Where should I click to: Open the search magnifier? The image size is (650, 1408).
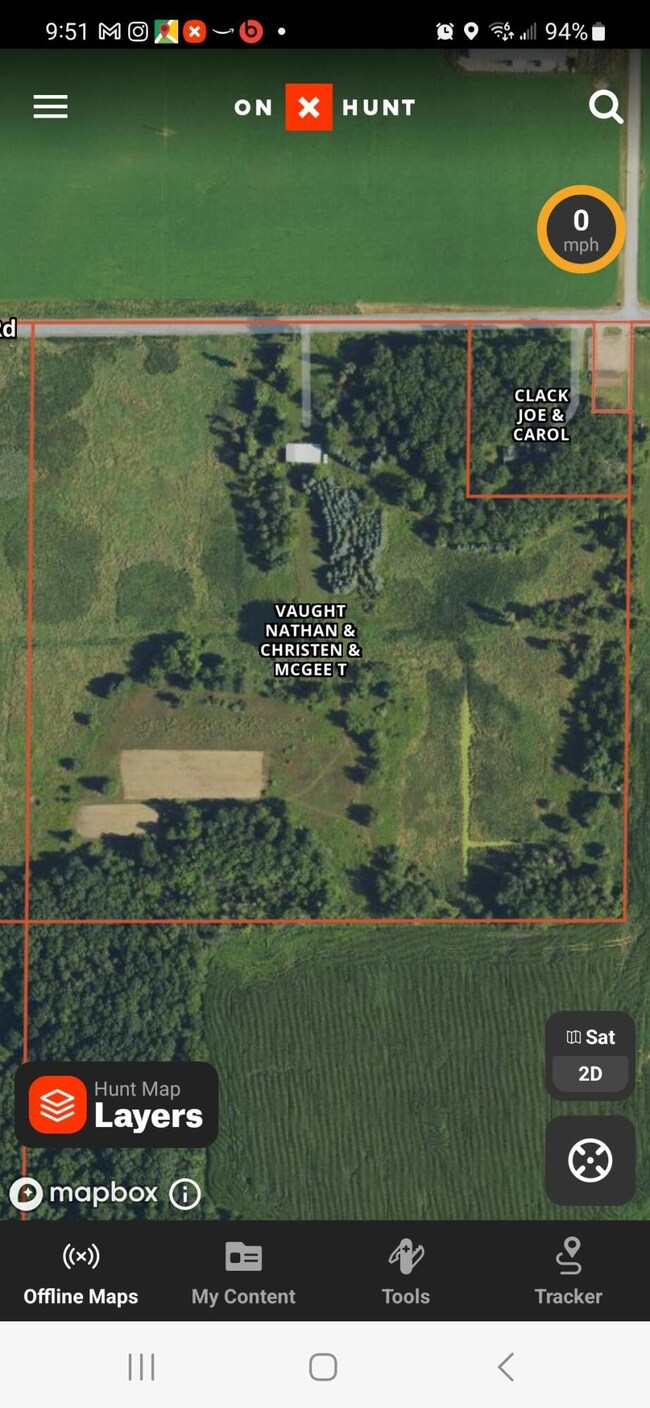(x=605, y=107)
